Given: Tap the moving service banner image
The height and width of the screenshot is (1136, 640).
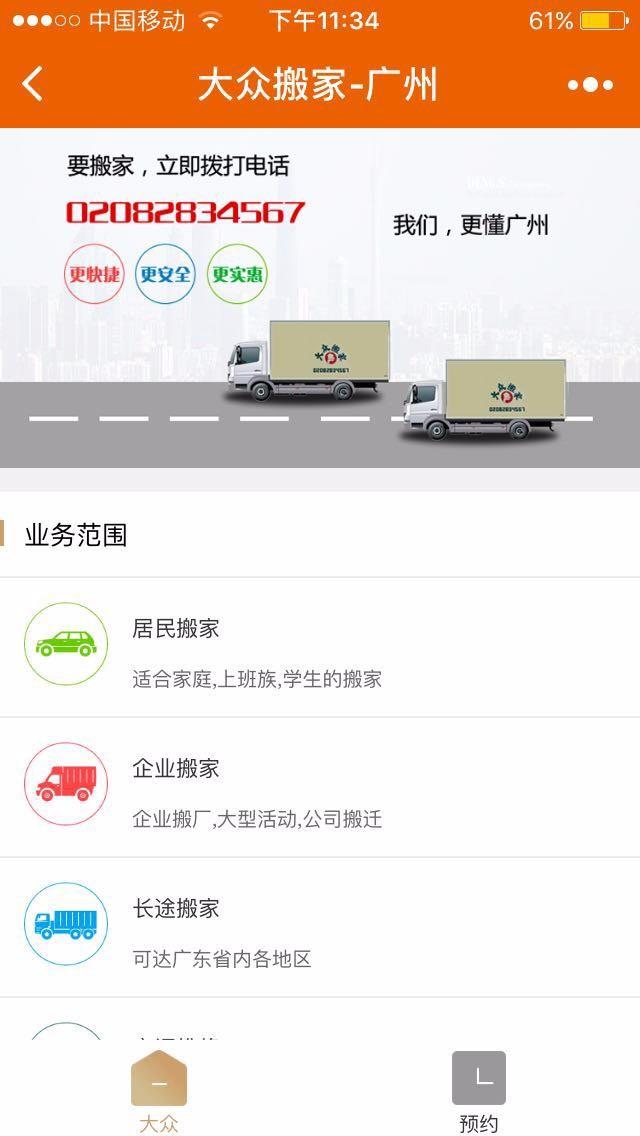Looking at the screenshot, I should coord(320,300).
